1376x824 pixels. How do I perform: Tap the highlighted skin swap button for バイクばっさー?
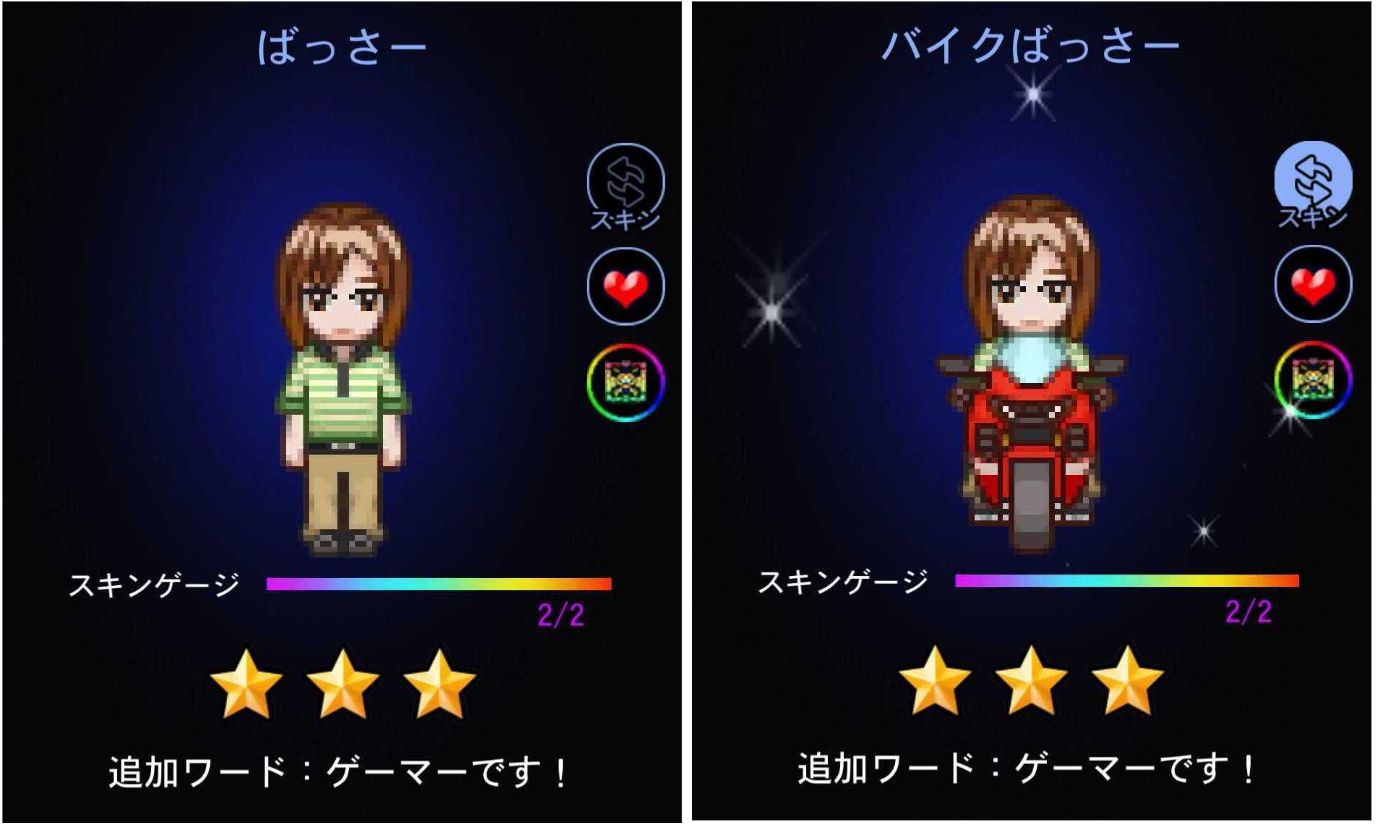(x=1313, y=181)
